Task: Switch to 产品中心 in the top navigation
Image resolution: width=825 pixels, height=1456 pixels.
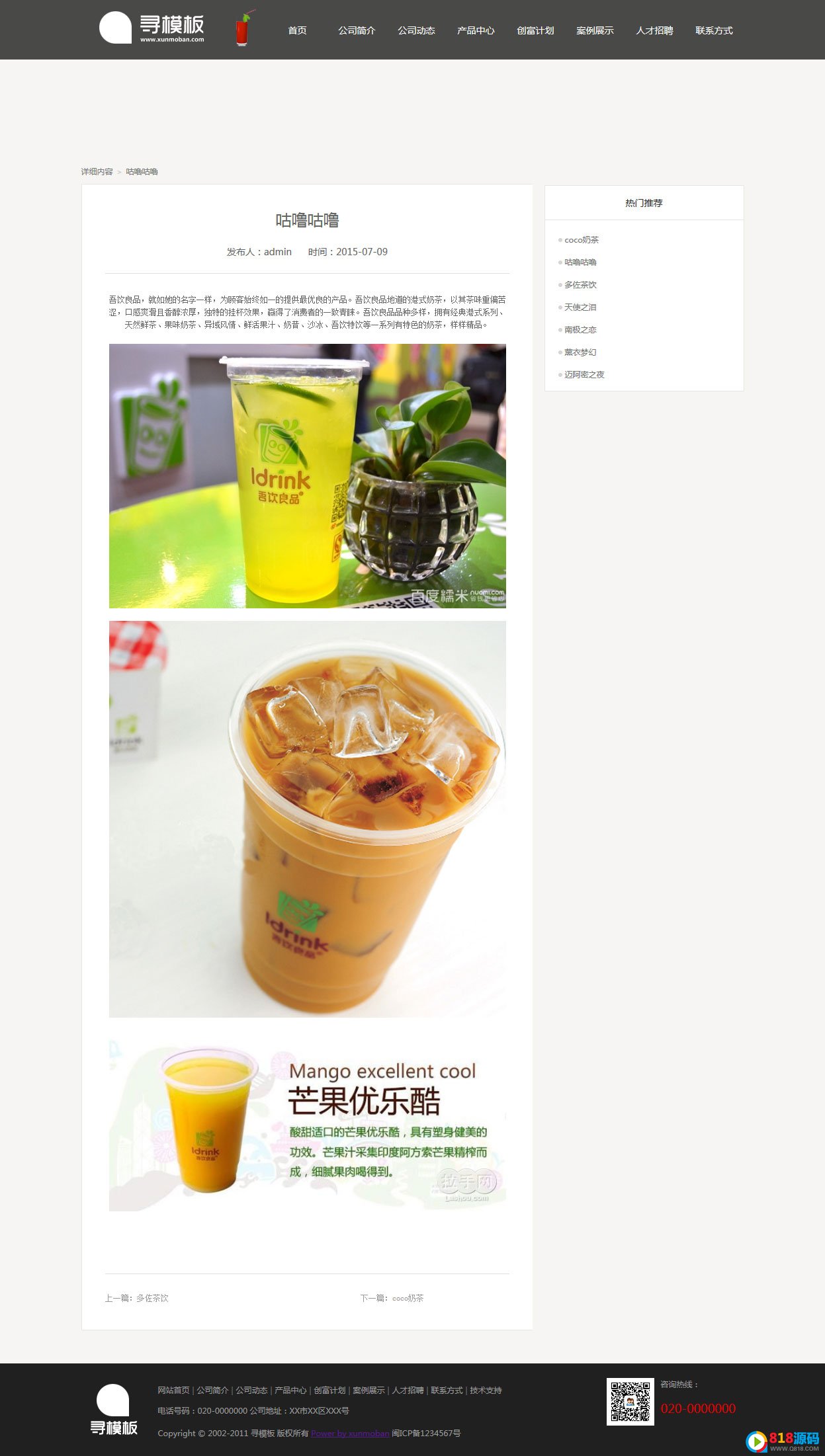Action: (x=476, y=30)
